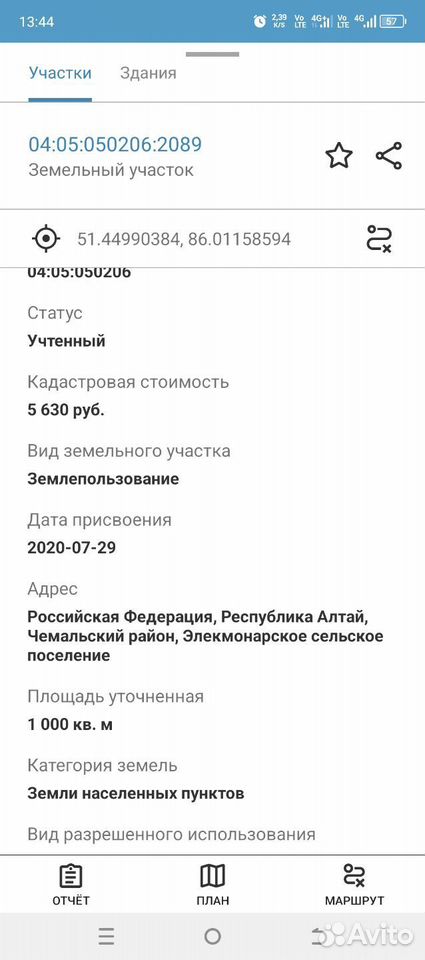Open the ОТЧЁТ report

(x=70, y=885)
